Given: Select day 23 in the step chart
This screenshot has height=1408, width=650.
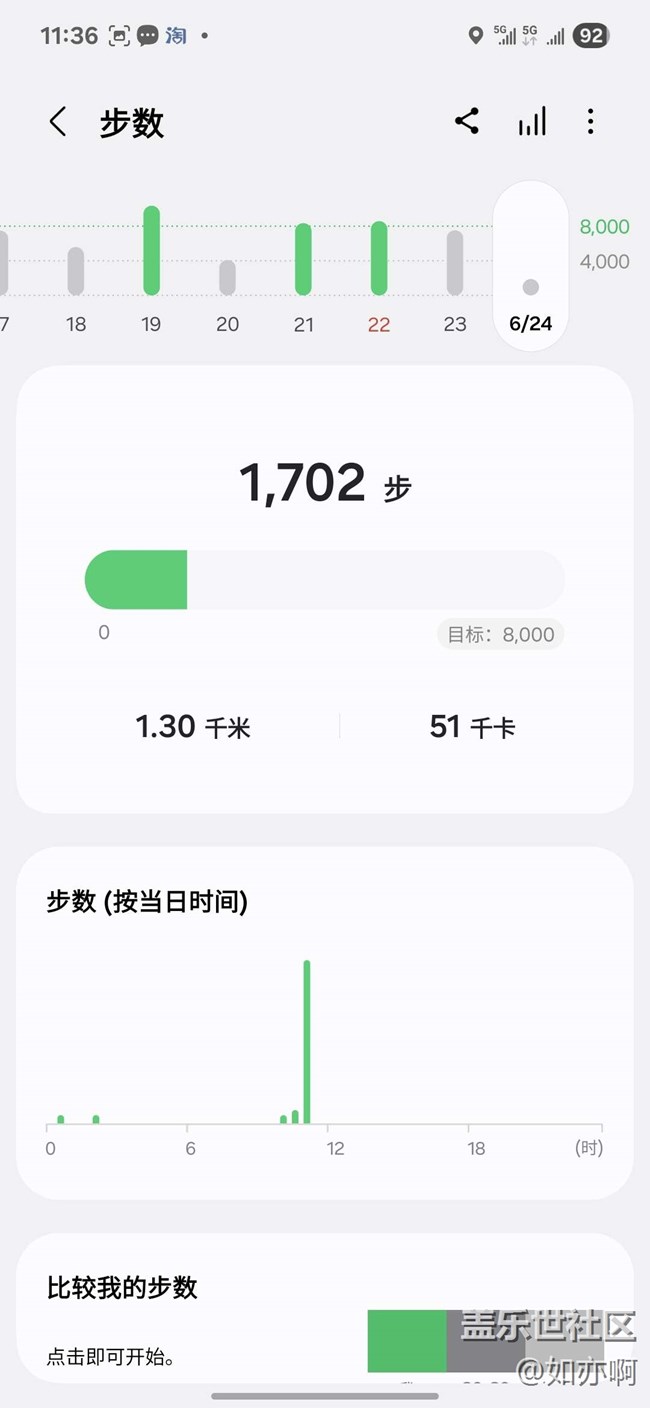Looking at the screenshot, I should (455, 264).
